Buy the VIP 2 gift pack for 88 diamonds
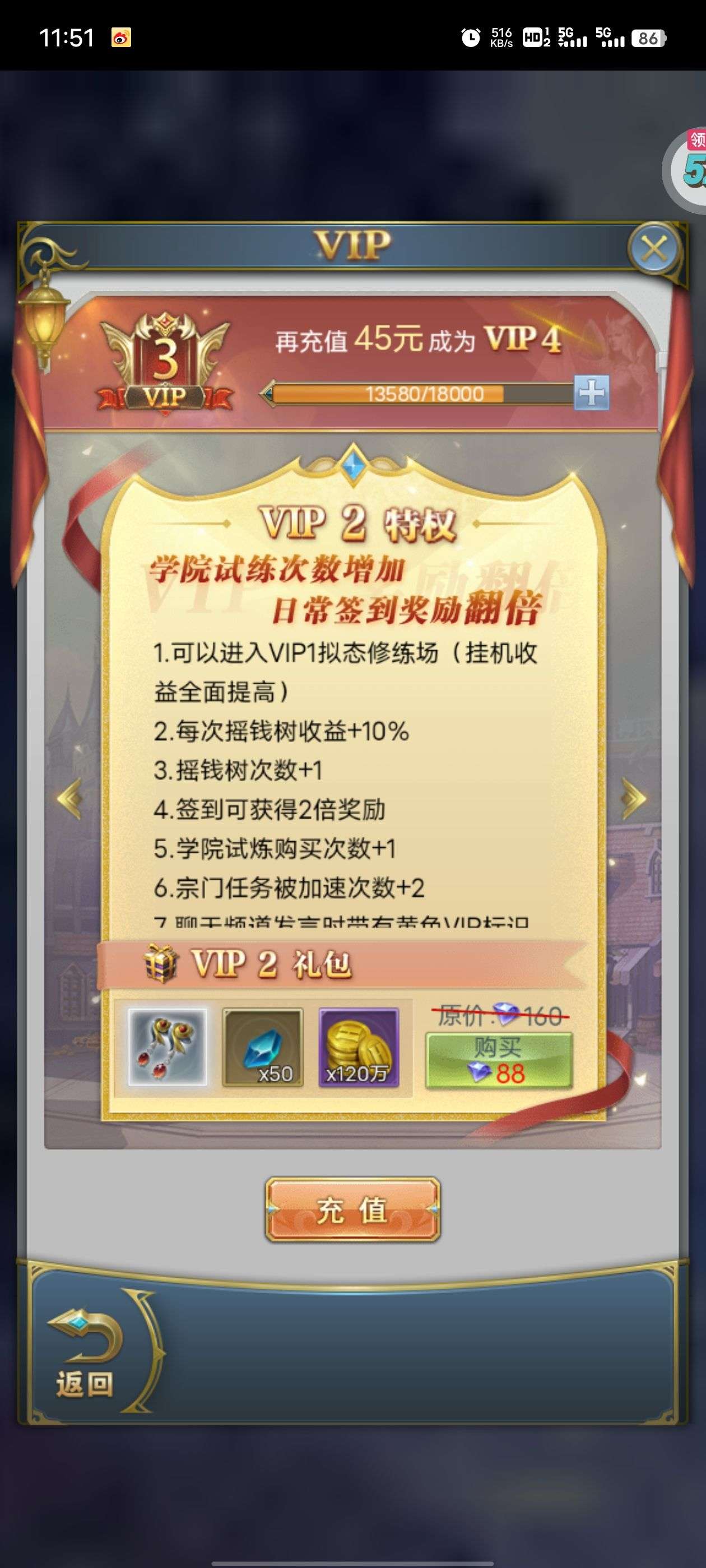Image resolution: width=706 pixels, height=1568 pixels. [499, 1060]
